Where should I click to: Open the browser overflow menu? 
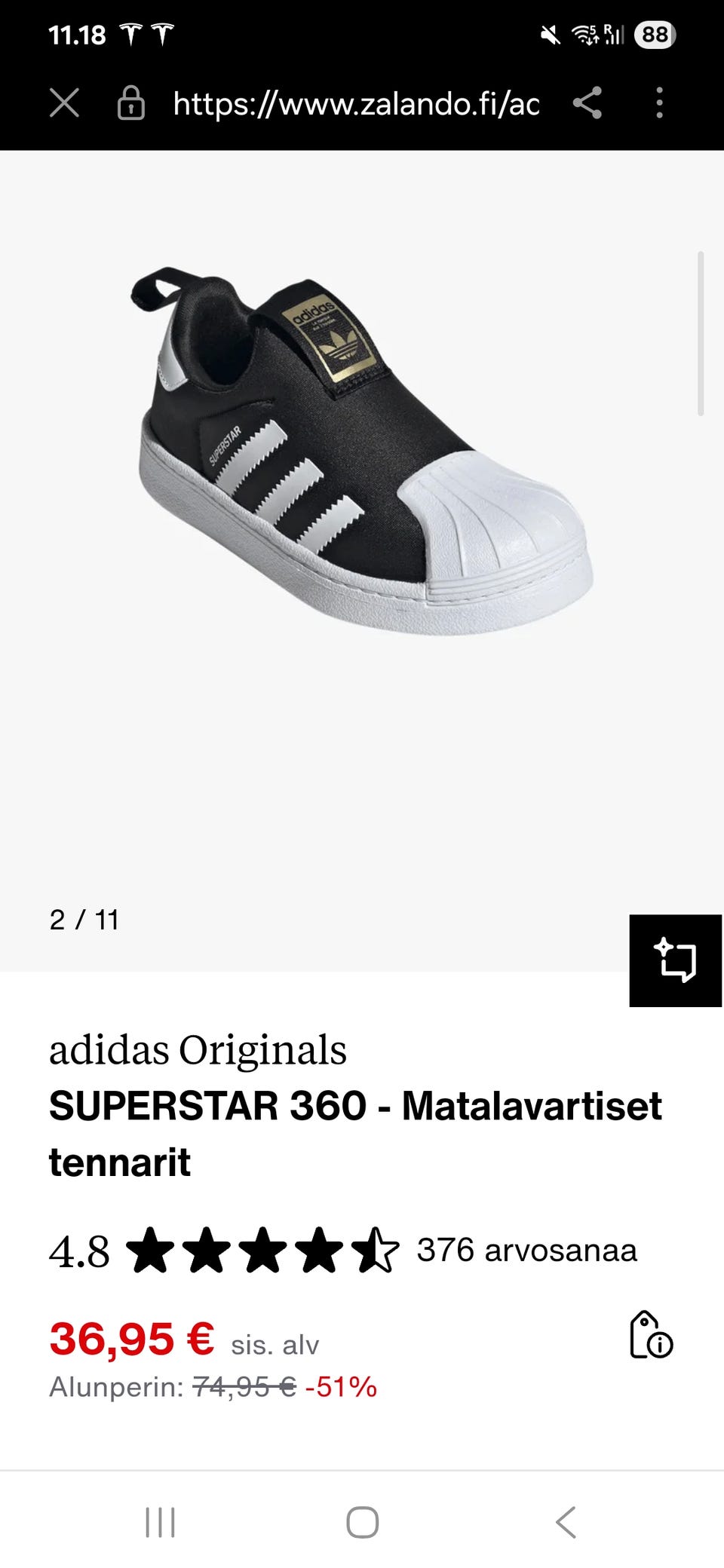659,103
